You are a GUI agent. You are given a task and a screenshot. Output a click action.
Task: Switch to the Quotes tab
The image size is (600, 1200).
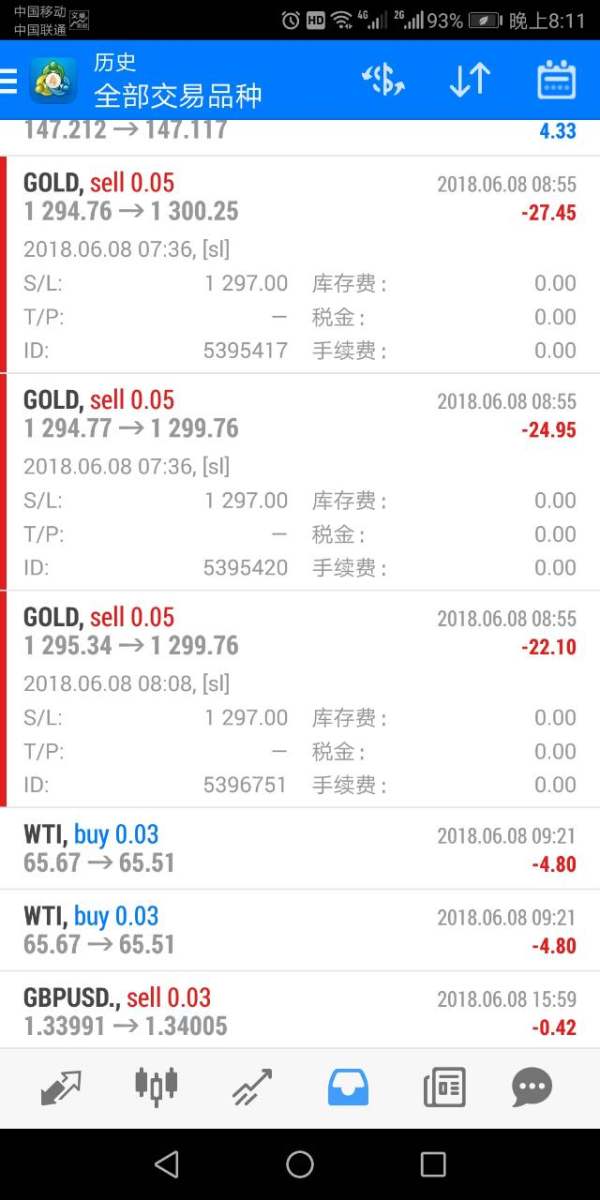click(x=62, y=1087)
